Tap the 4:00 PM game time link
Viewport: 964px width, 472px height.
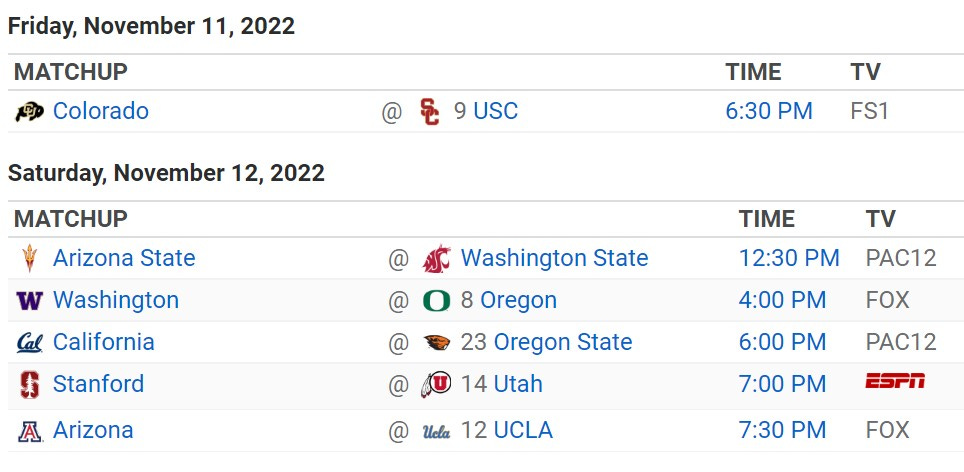click(782, 300)
